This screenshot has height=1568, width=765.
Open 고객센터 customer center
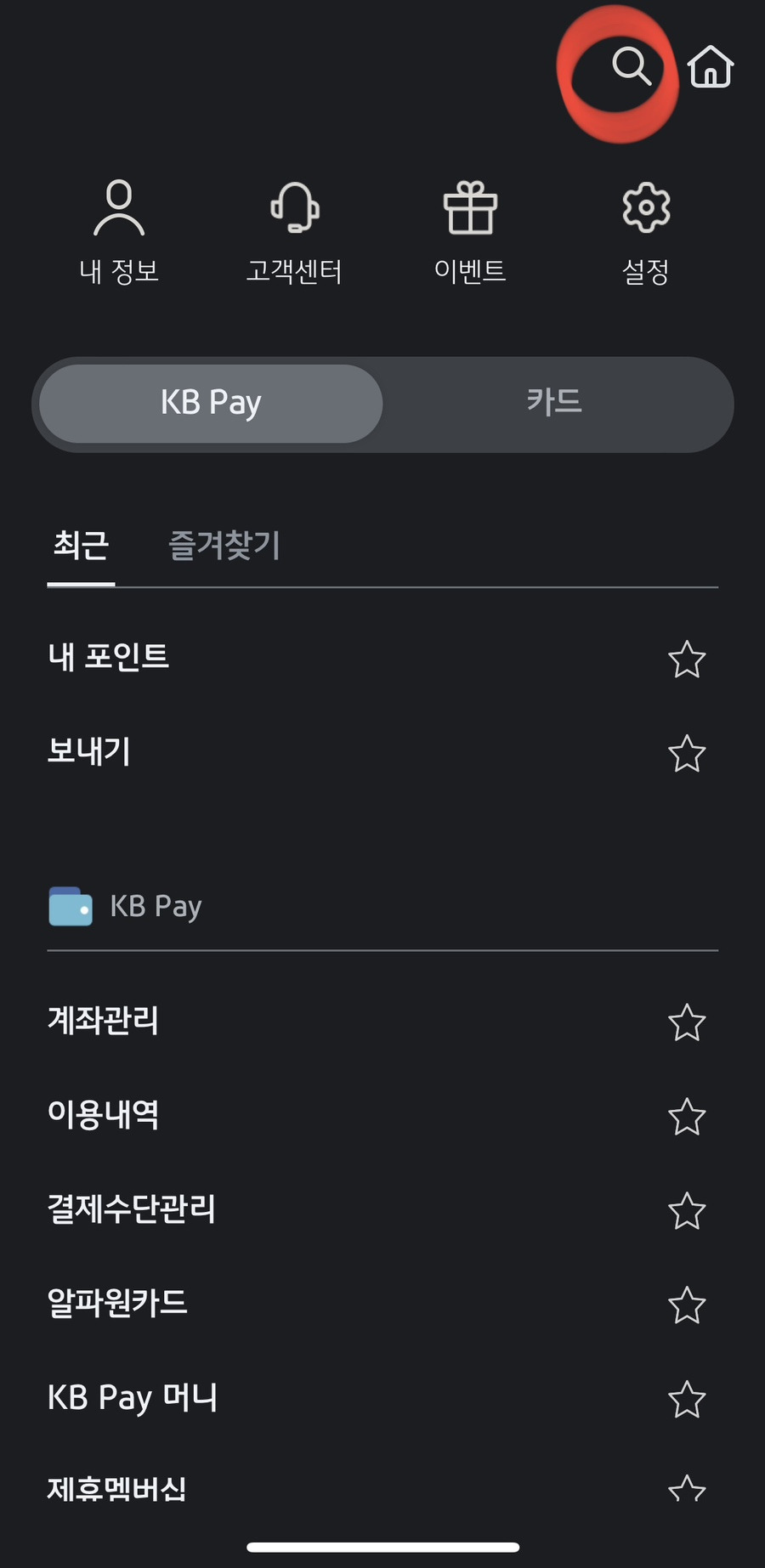294,230
